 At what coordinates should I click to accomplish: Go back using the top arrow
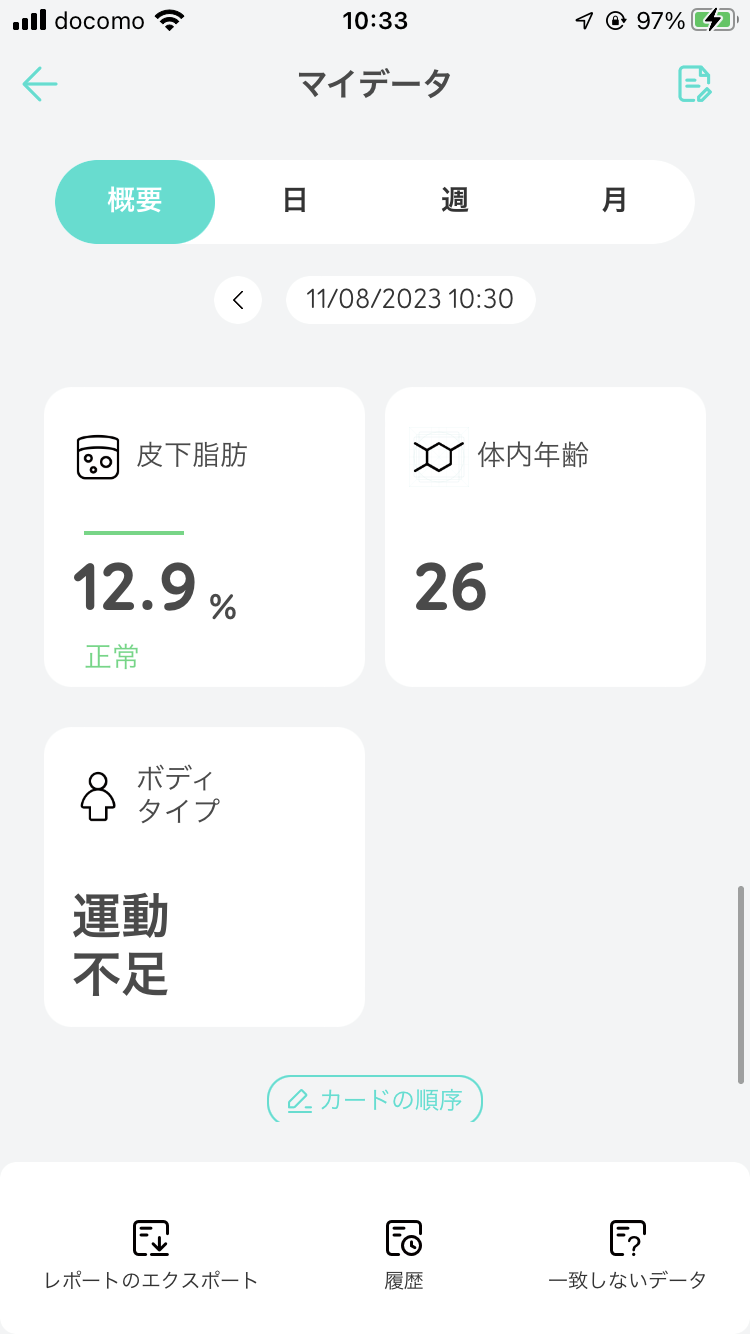coord(40,85)
